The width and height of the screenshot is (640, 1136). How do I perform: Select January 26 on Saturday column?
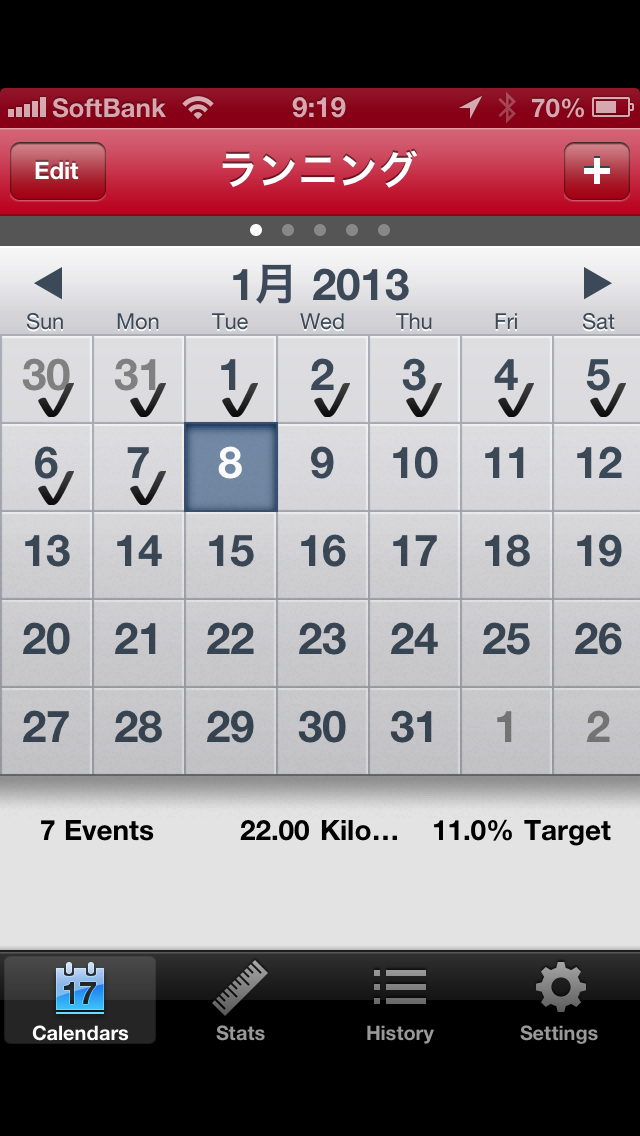click(x=598, y=642)
